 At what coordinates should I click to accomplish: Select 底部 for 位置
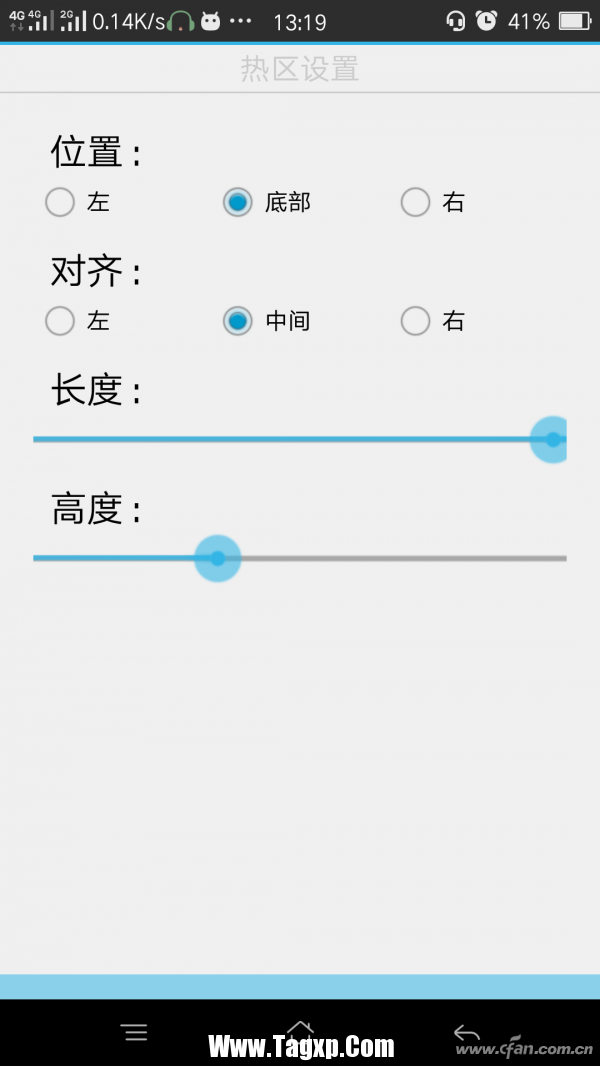238,202
